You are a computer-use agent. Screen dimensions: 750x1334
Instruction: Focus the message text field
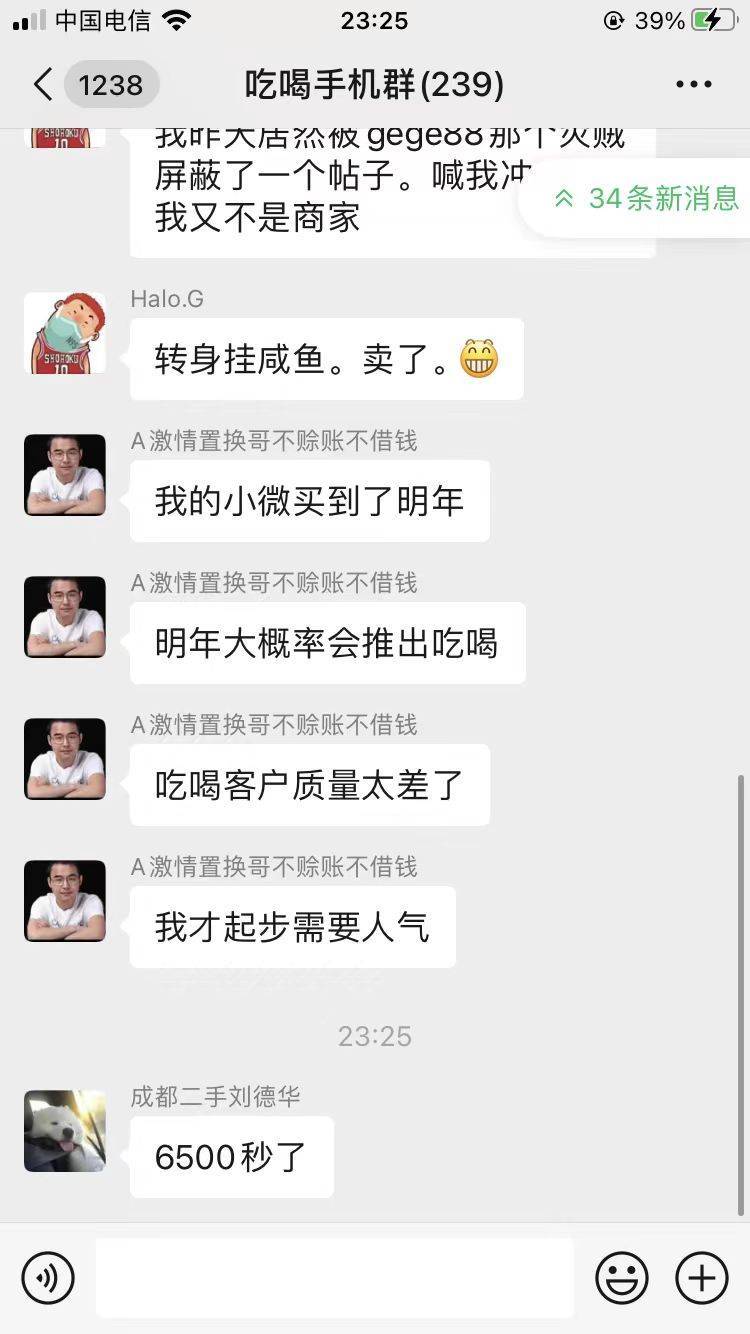pyautogui.click(x=335, y=1278)
